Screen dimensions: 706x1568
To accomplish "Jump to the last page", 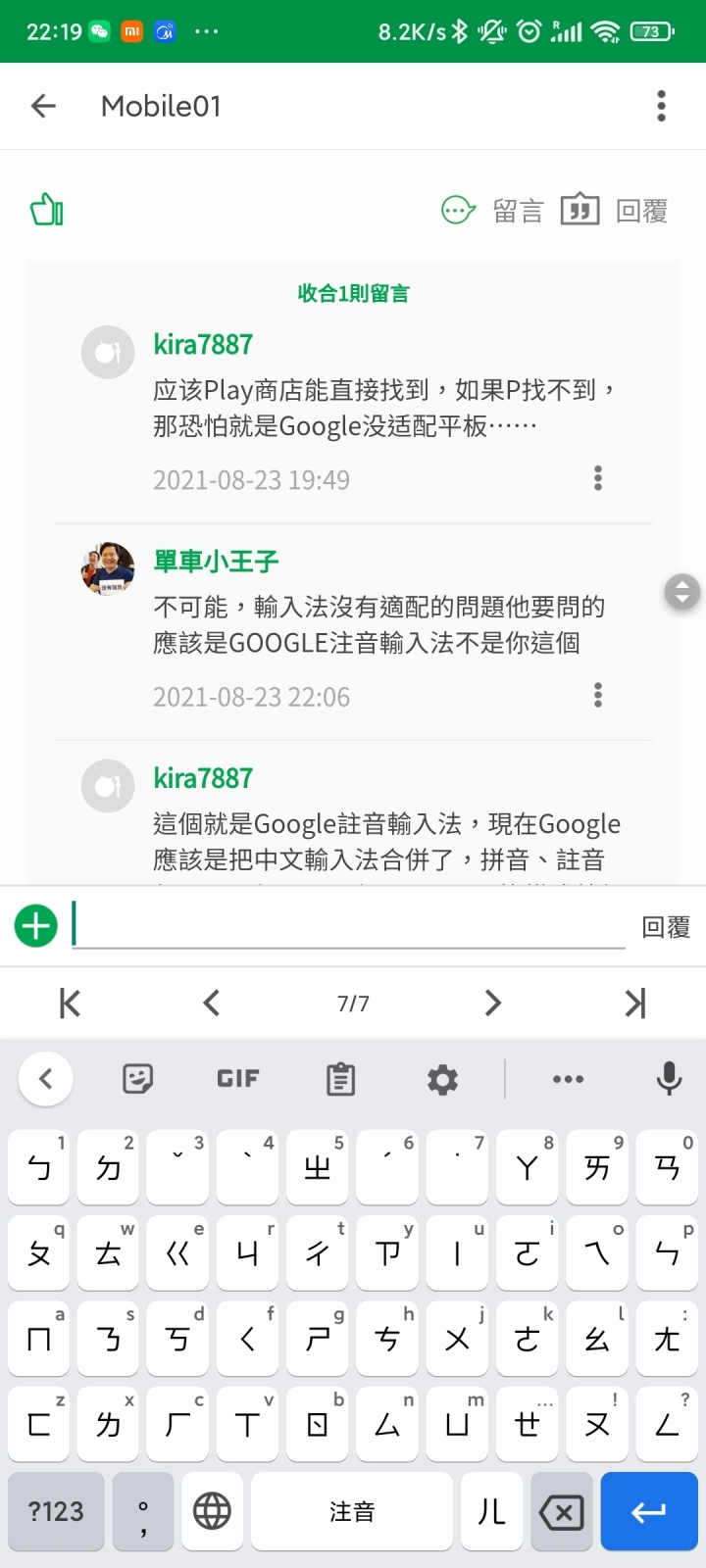I will pyautogui.click(x=635, y=1004).
